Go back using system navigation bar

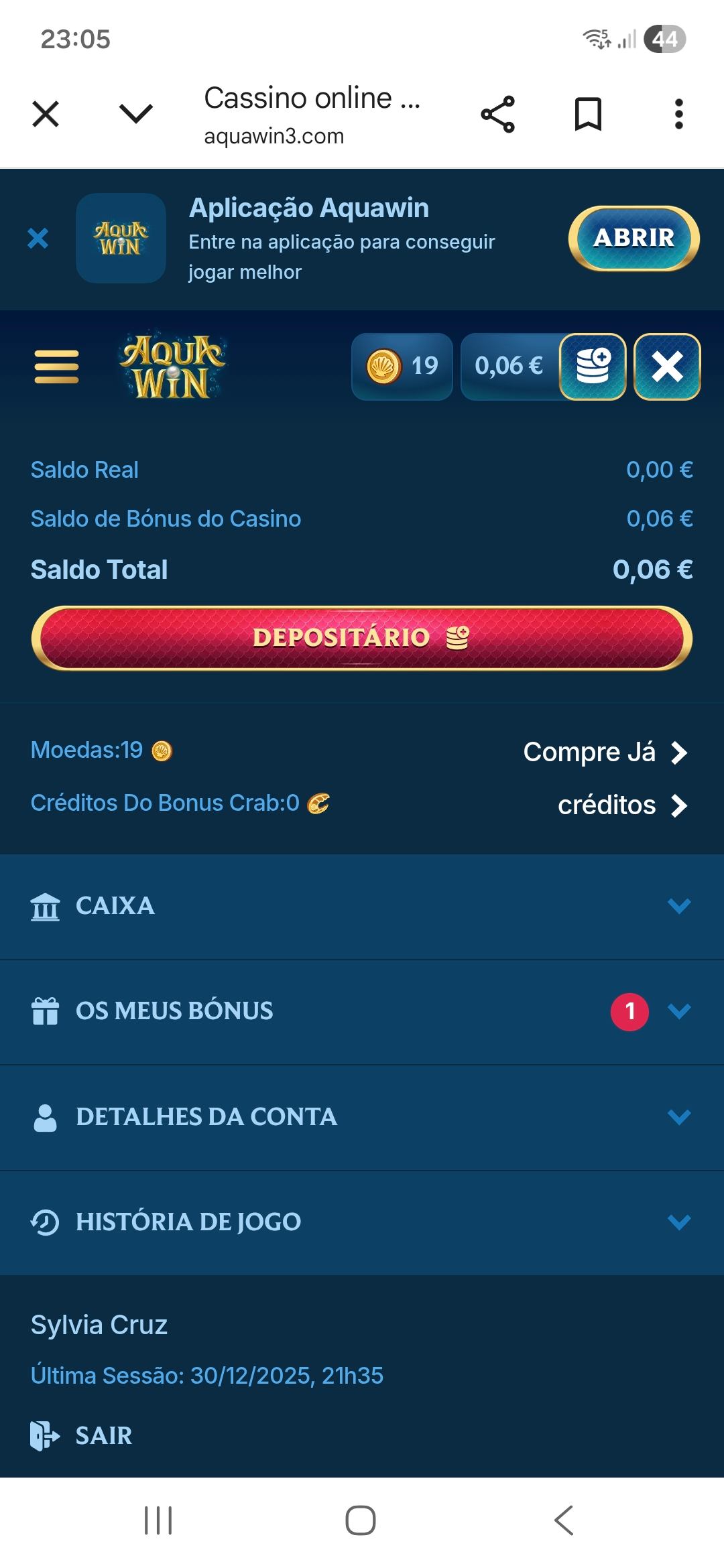[x=564, y=1520]
